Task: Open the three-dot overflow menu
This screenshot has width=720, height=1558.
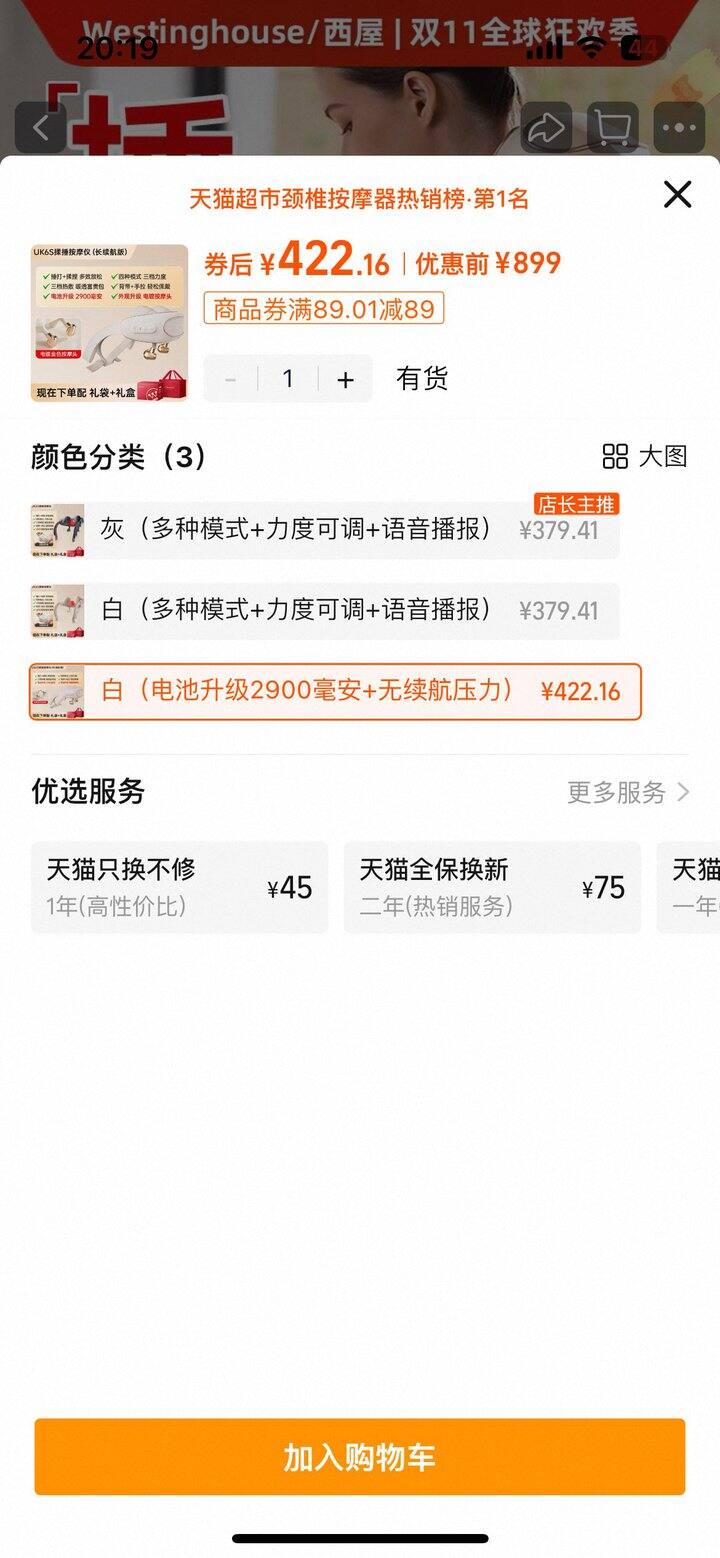Action: [x=679, y=128]
